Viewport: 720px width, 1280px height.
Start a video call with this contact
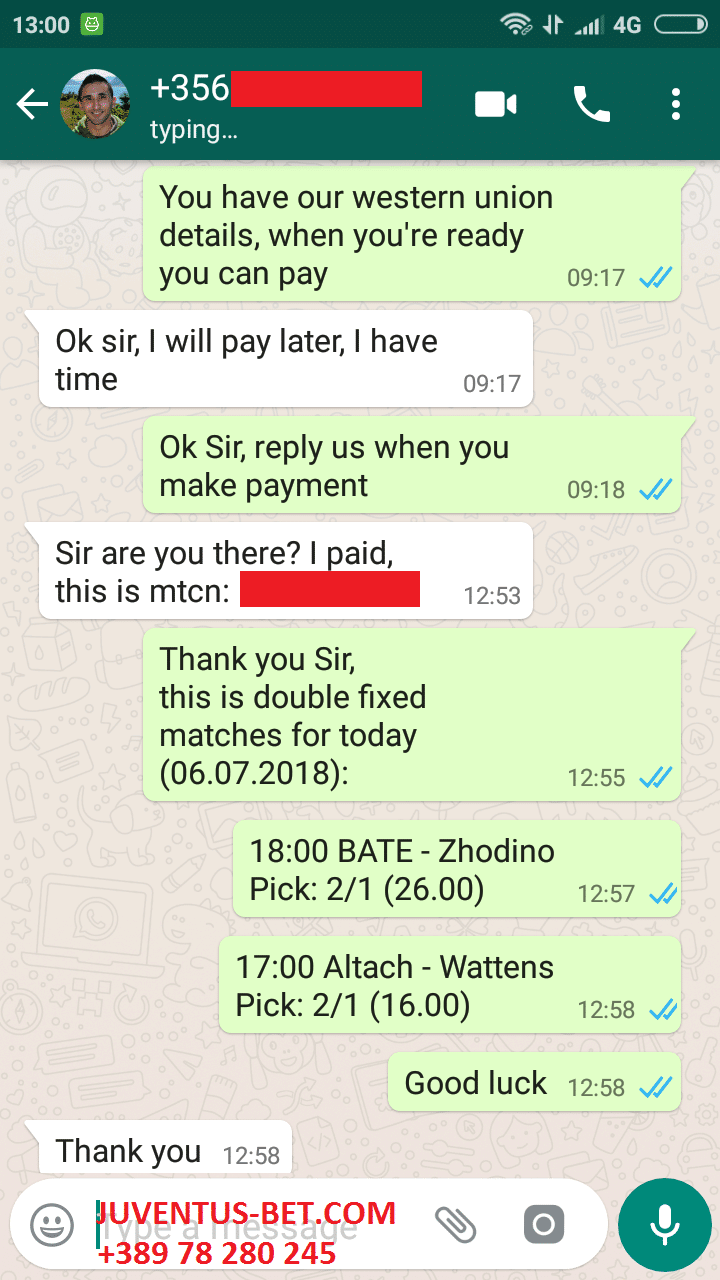pos(496,104)
